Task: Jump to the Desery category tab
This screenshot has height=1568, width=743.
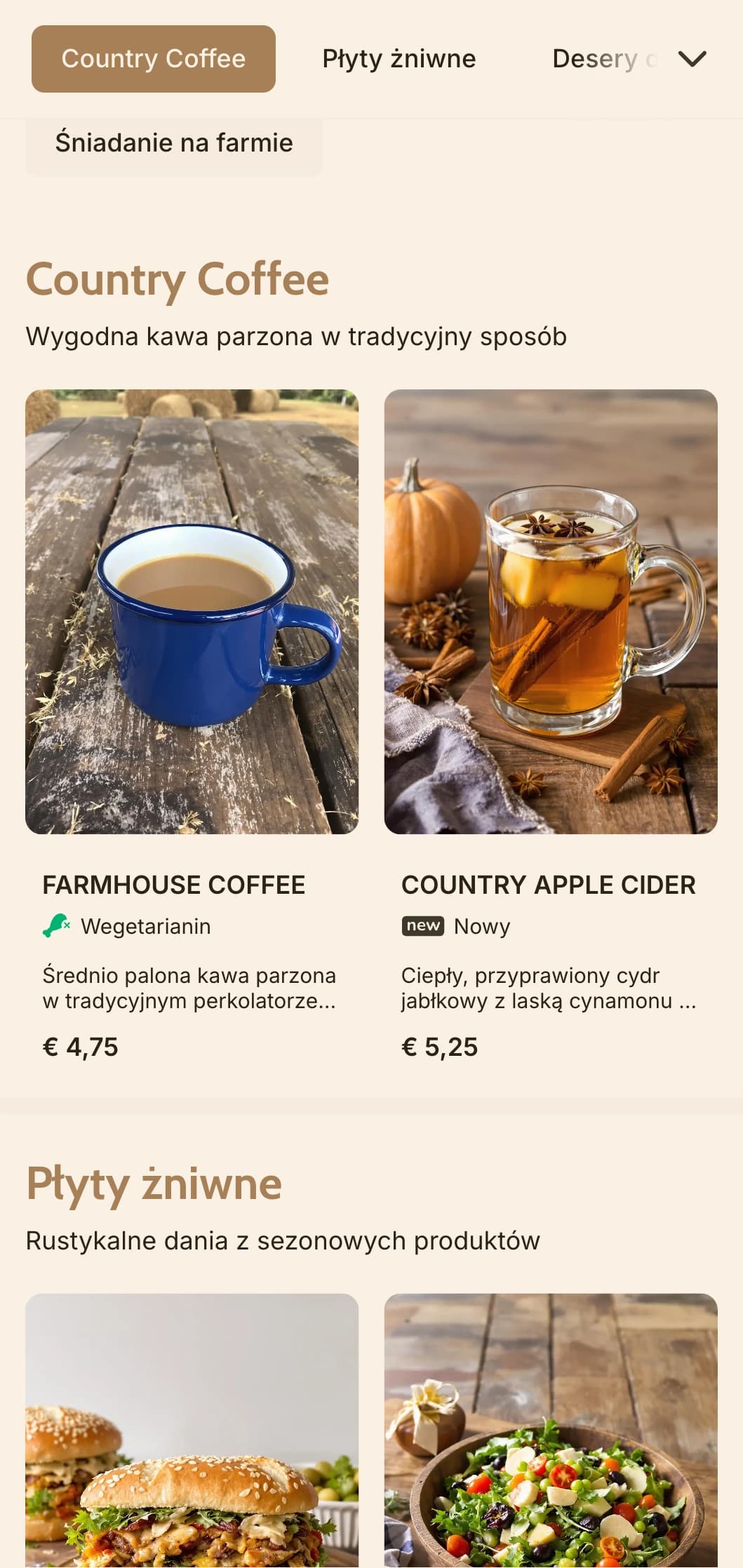Action: (x=596, y=59)
